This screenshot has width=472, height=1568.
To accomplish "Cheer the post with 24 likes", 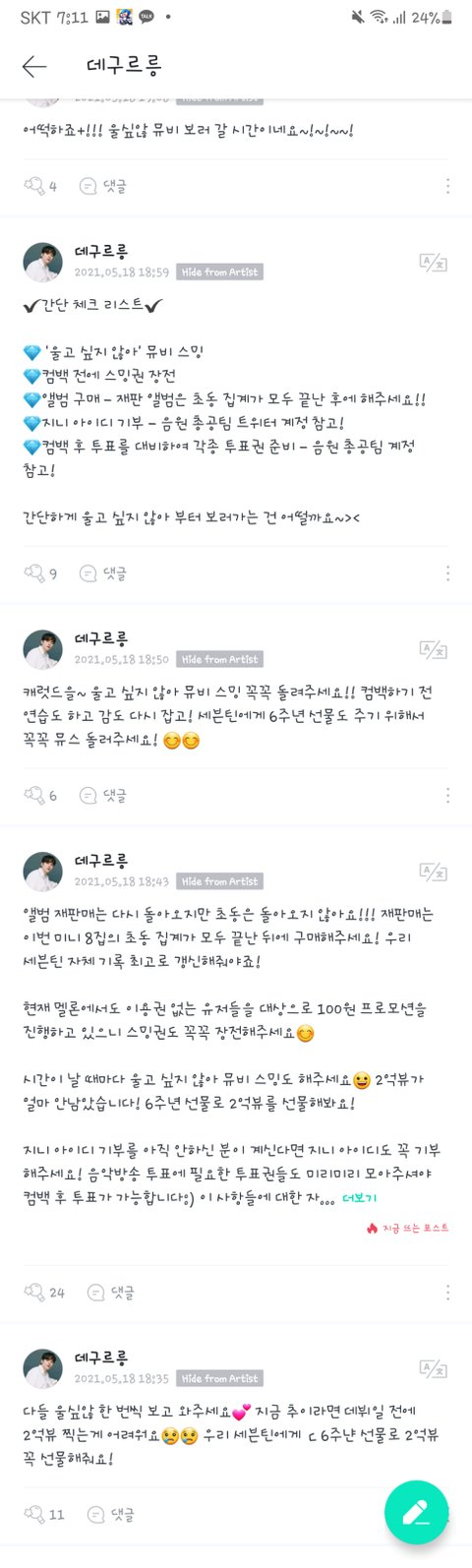I will point(44,1293).
